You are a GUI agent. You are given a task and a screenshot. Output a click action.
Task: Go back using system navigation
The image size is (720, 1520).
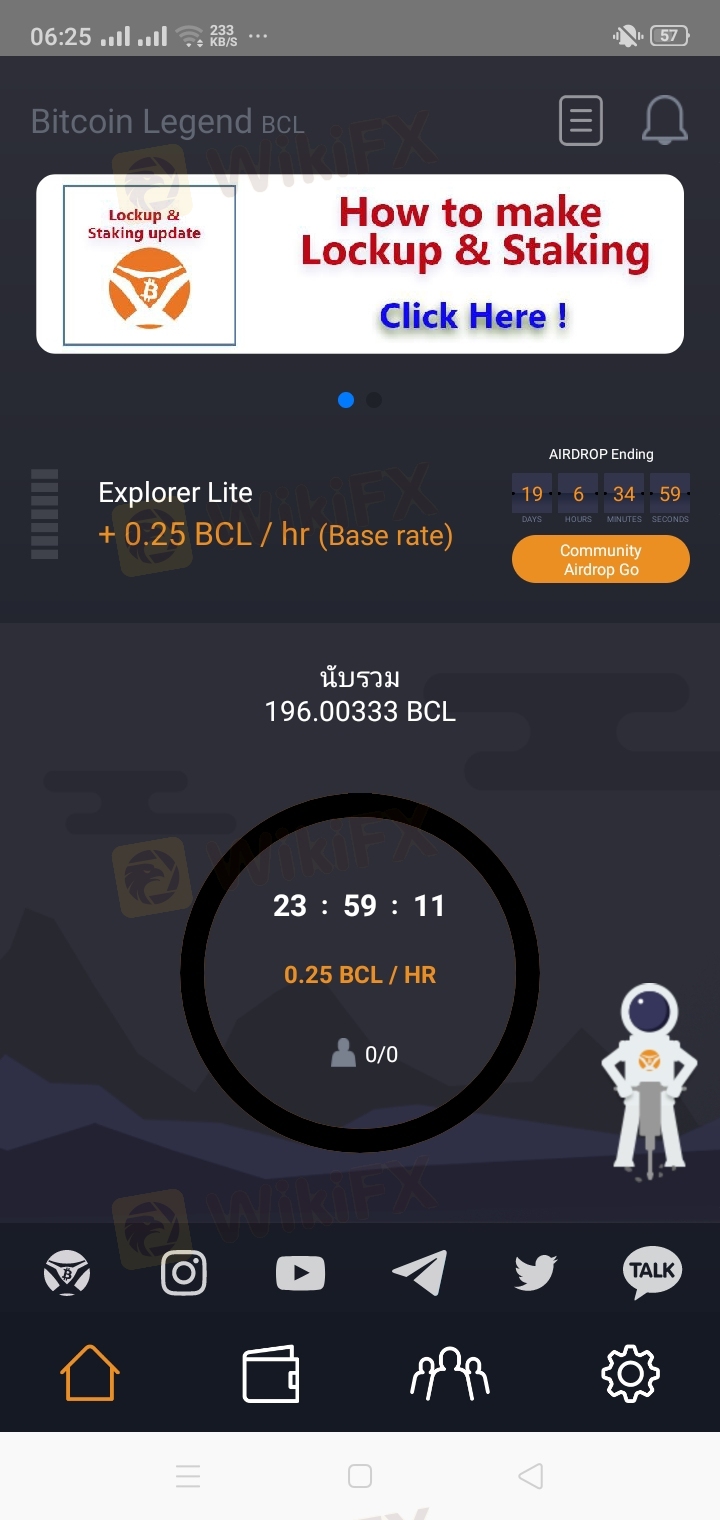pyautogui.click(x=531, y=1476)
